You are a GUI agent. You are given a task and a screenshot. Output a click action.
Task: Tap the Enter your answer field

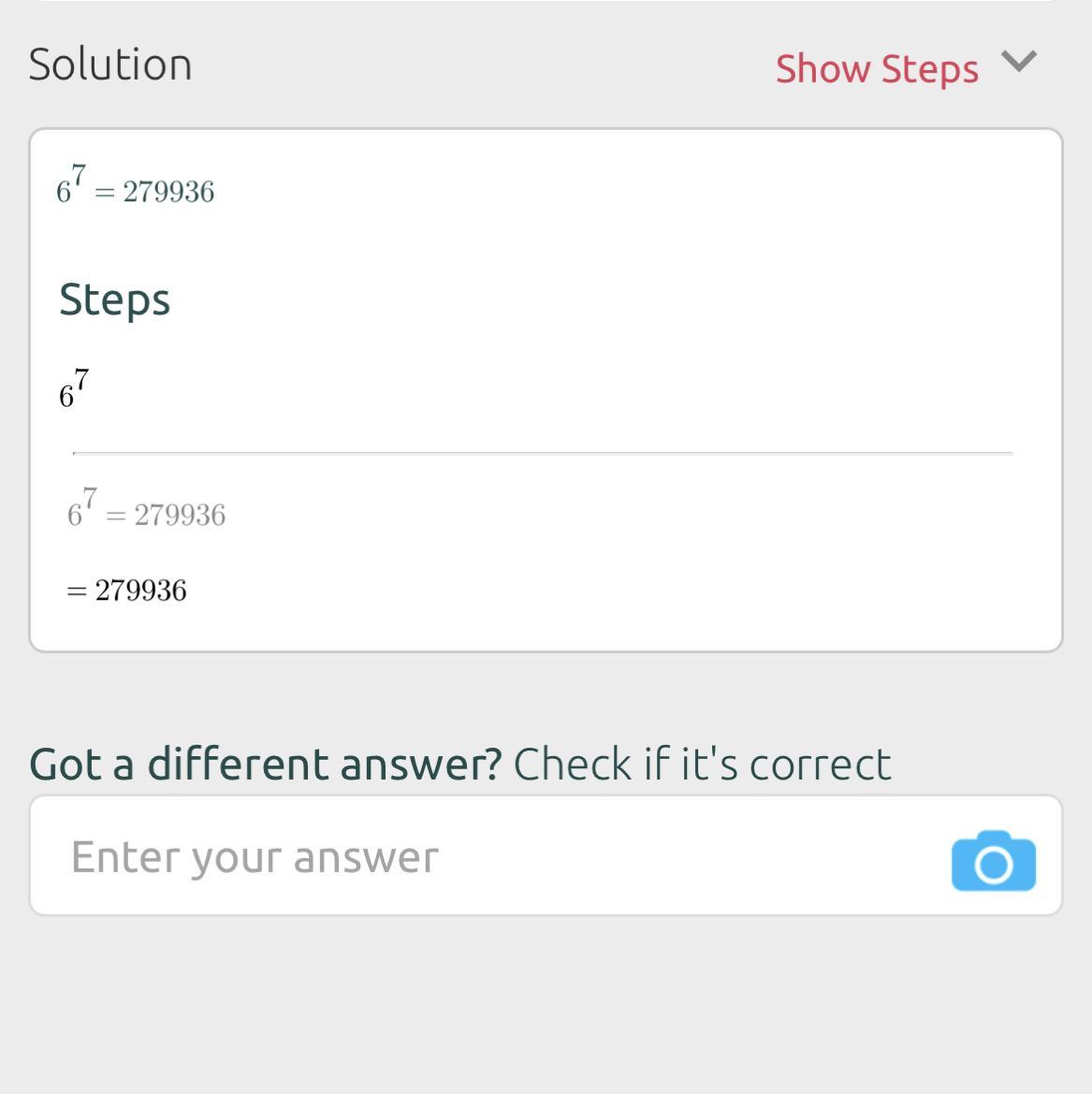487,856
